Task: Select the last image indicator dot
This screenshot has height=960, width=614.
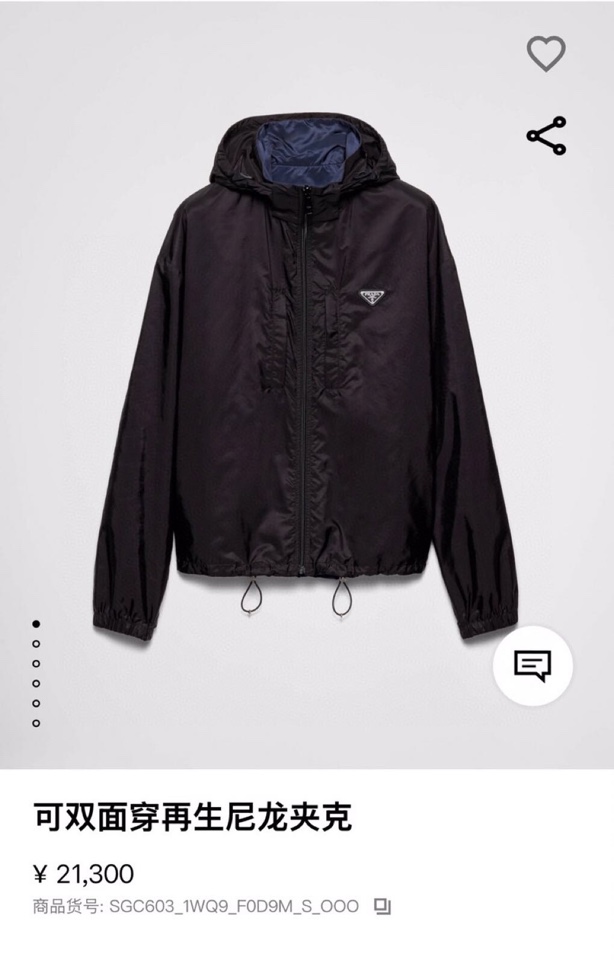Action: click(36, 723)
